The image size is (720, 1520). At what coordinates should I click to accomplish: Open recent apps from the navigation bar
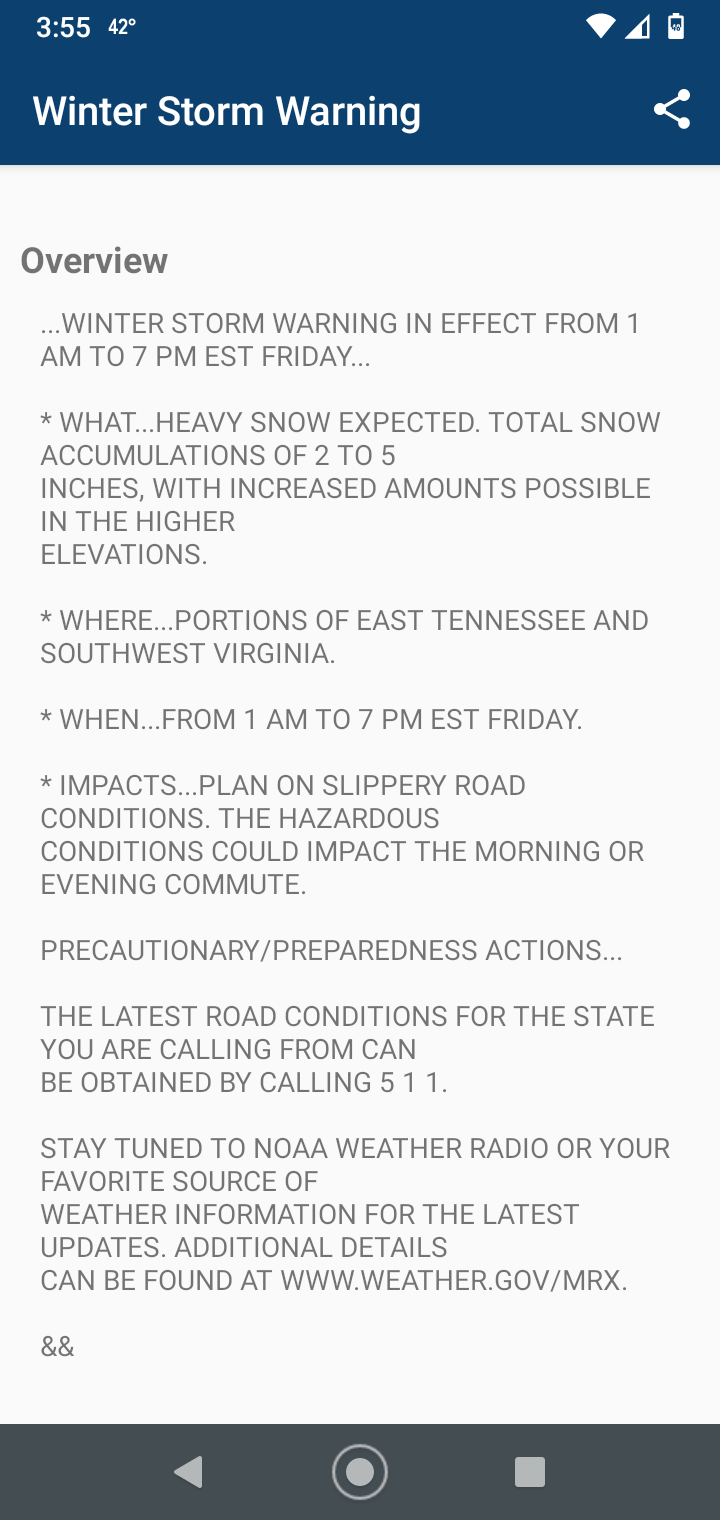[x=529, y=1472]
